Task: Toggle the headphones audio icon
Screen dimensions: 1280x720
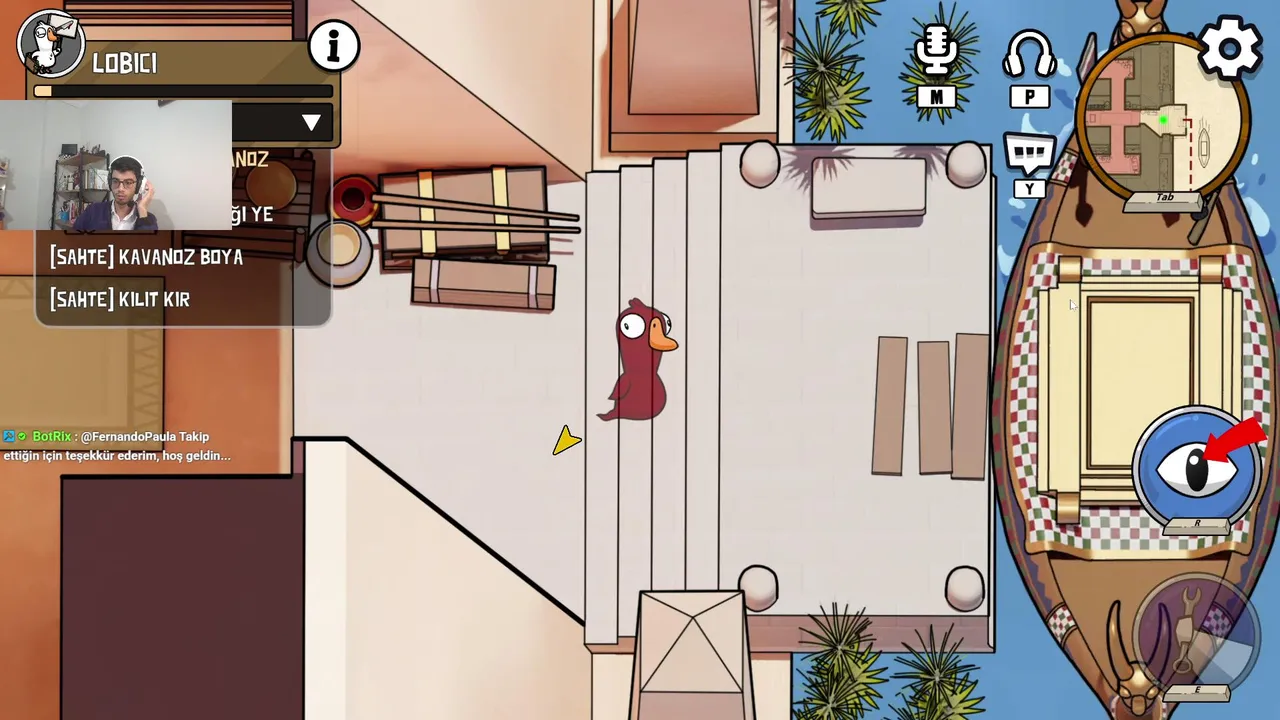Action: pos(1029,55)
